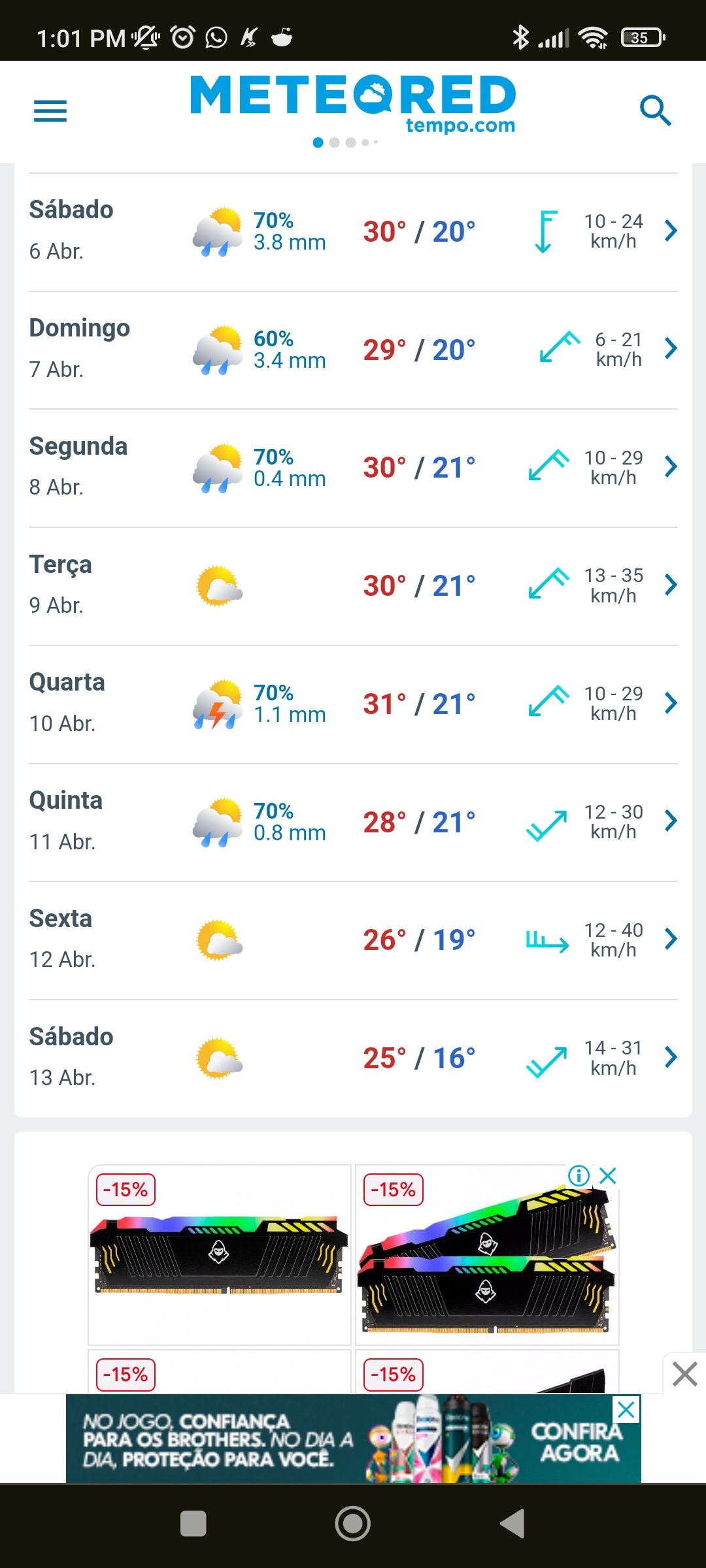Tap Confira Agora on the banner ad
This screenshot has width=706, height=1568.
point(576,1442)
